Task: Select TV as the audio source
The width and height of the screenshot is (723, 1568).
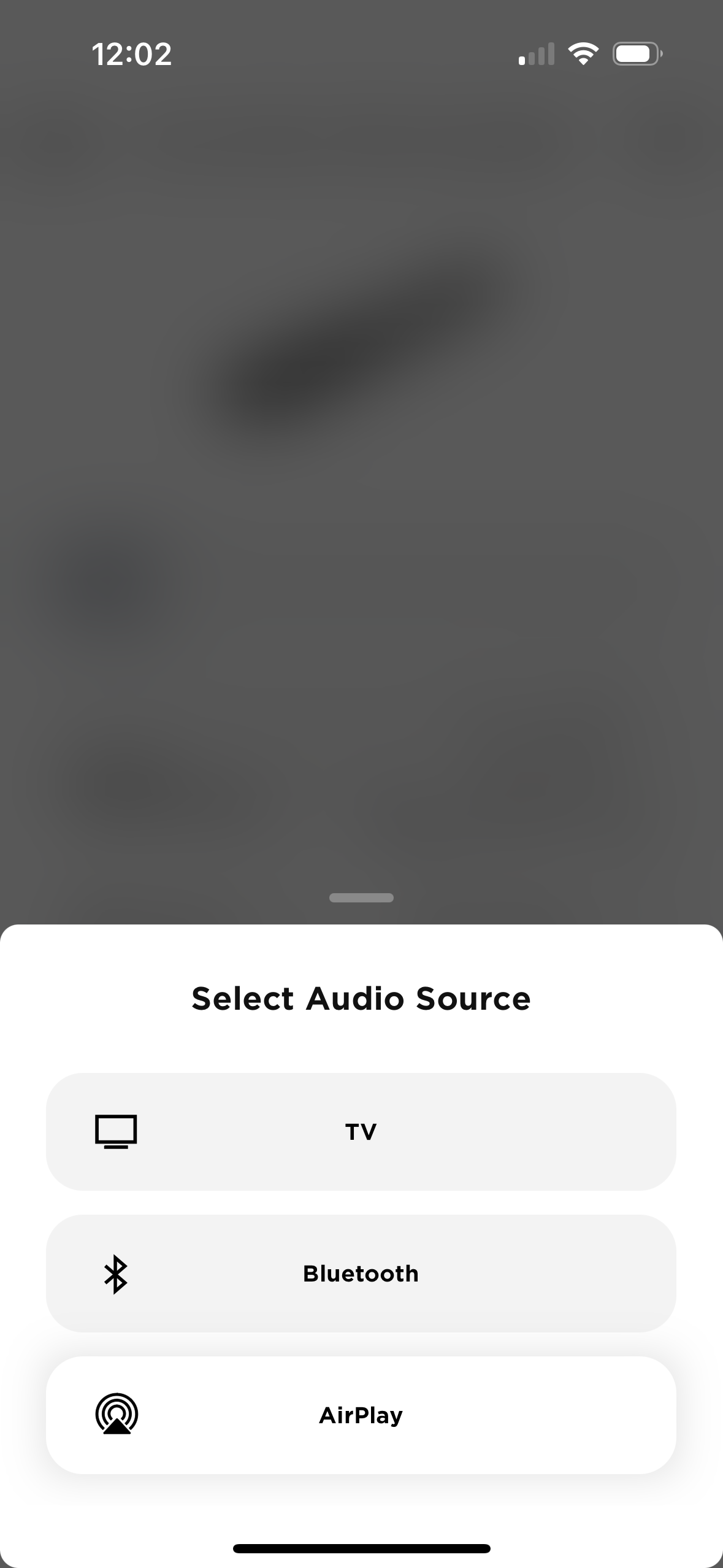Action: pyautogui.click(x=361, y=1132)
